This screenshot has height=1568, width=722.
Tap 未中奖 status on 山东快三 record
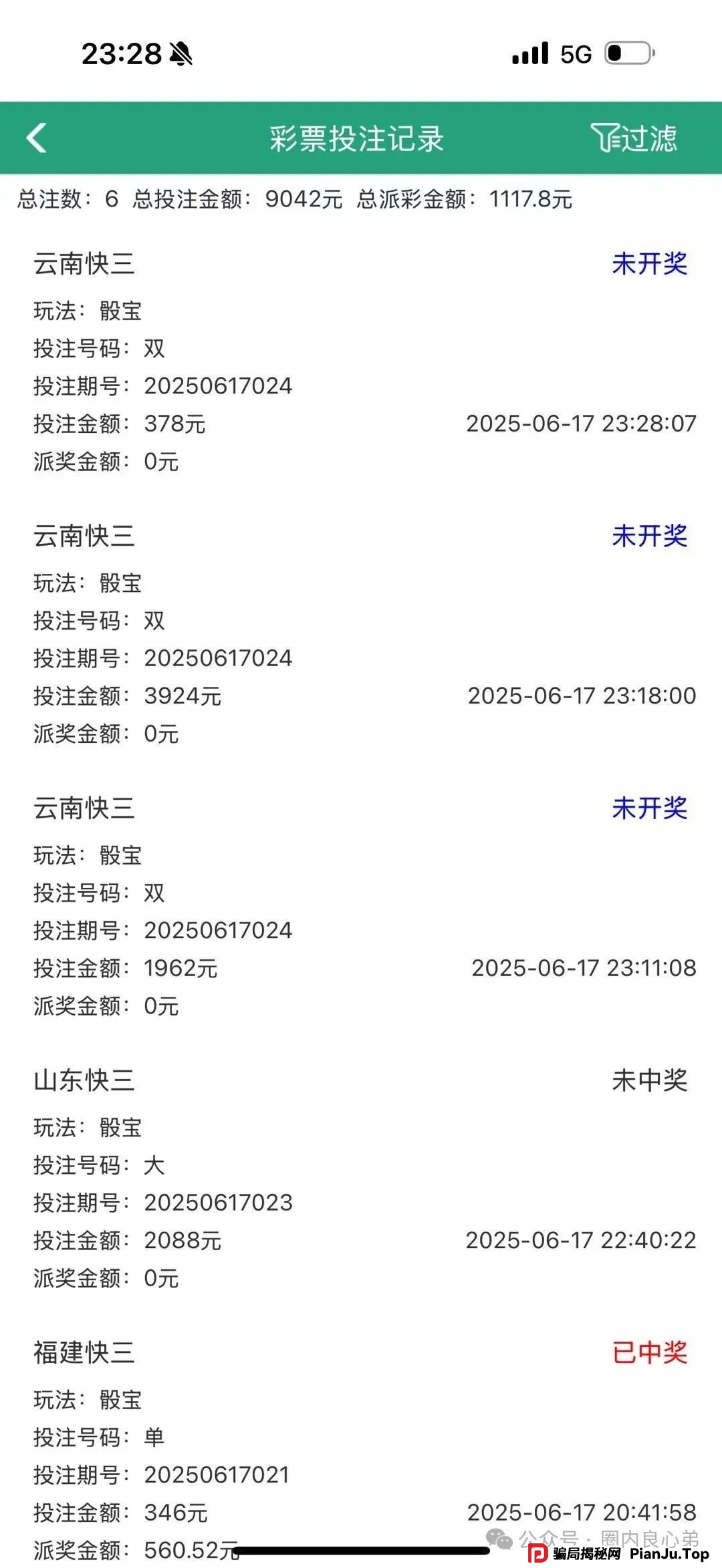(x=650, y=1082)
